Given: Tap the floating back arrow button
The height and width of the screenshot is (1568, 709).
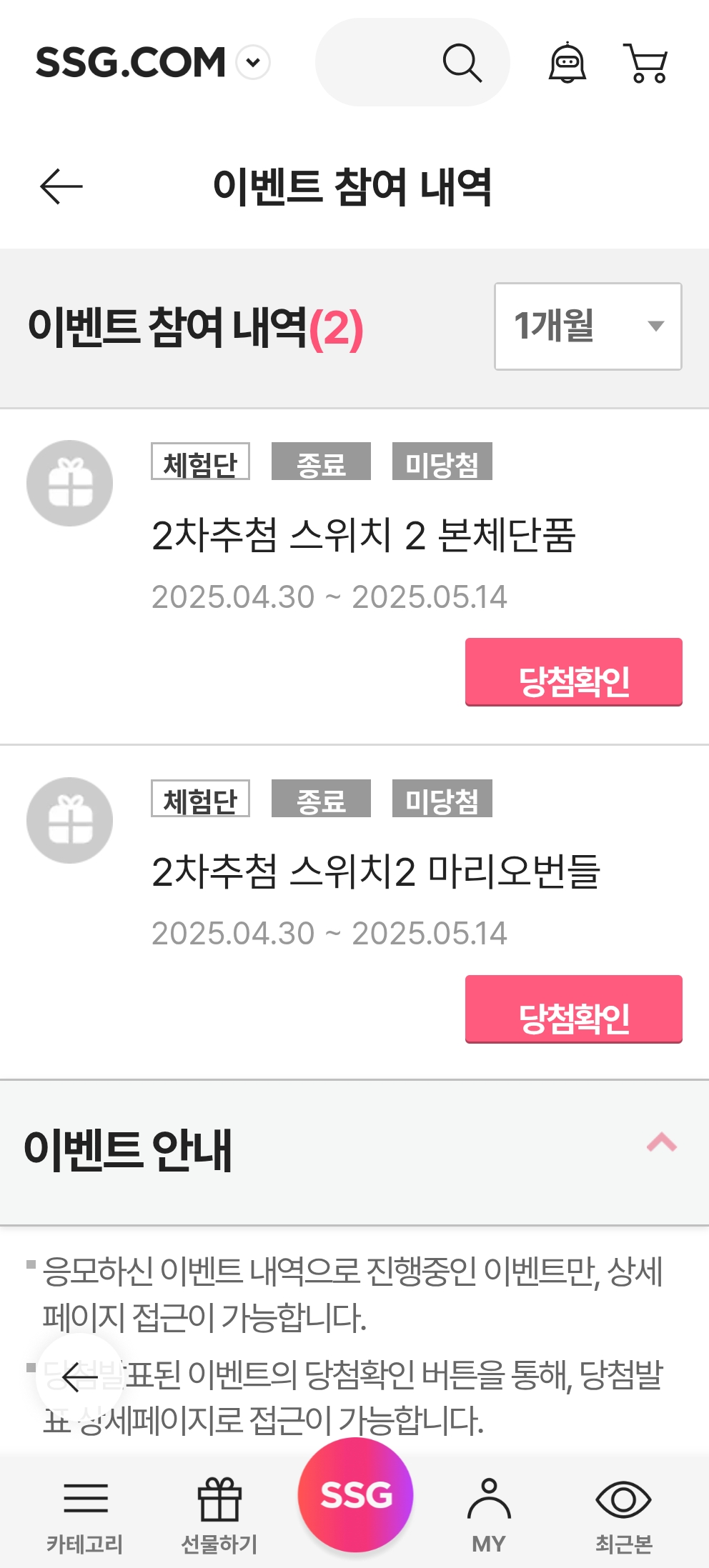Looking at the screenshot, I should click(x=79, y=1377).
